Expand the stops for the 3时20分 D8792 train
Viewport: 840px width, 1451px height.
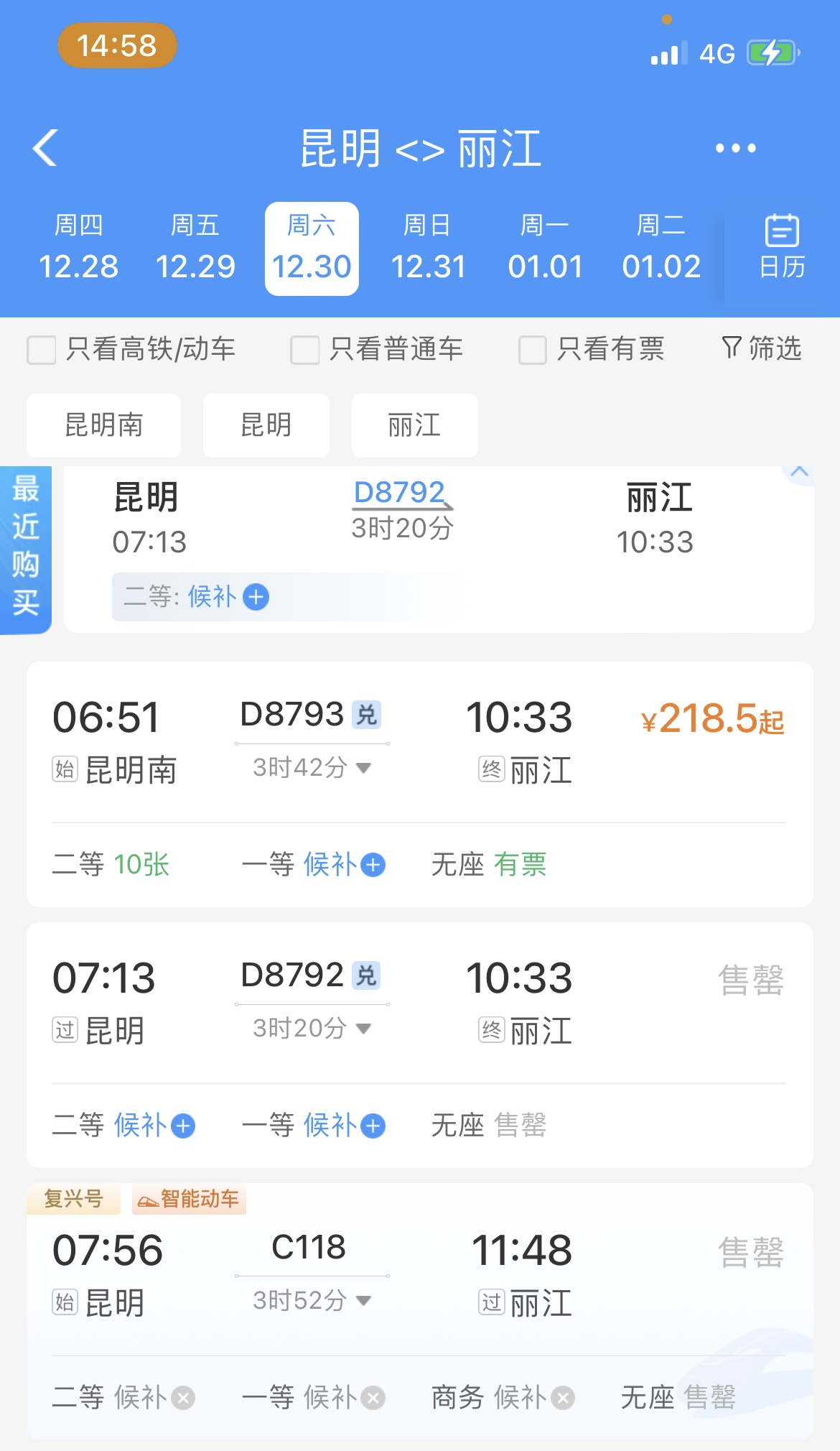(x=312, y=1029)
